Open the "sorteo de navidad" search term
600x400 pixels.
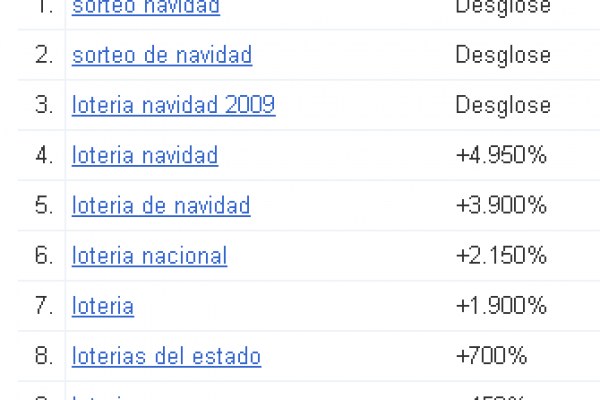[162, 55]
